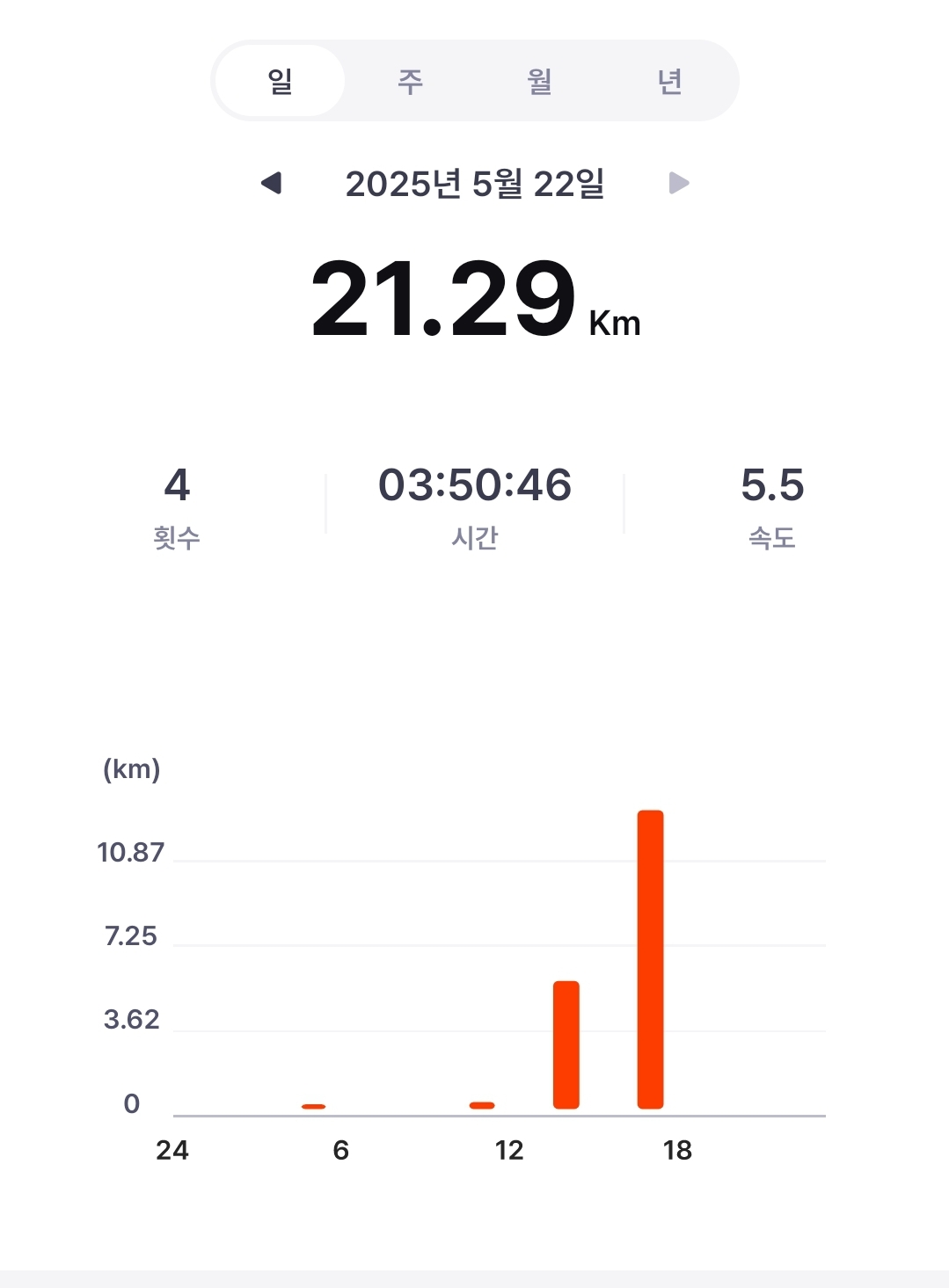The height and width of the screenshot is (1288, 949).
Task: Switch to the 주 (week) view
Action: (x=410, y=81)
